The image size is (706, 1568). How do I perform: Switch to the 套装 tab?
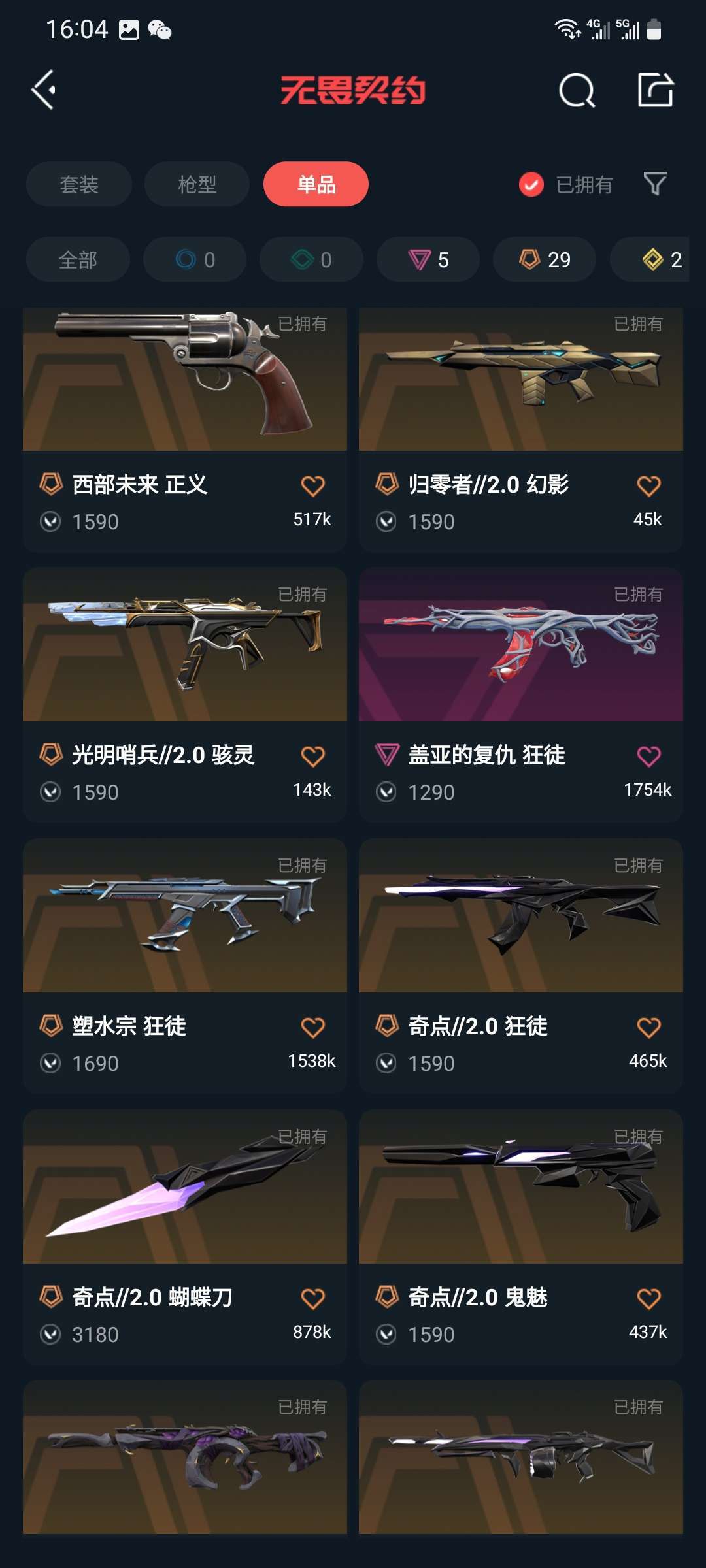tap(79, 184)
